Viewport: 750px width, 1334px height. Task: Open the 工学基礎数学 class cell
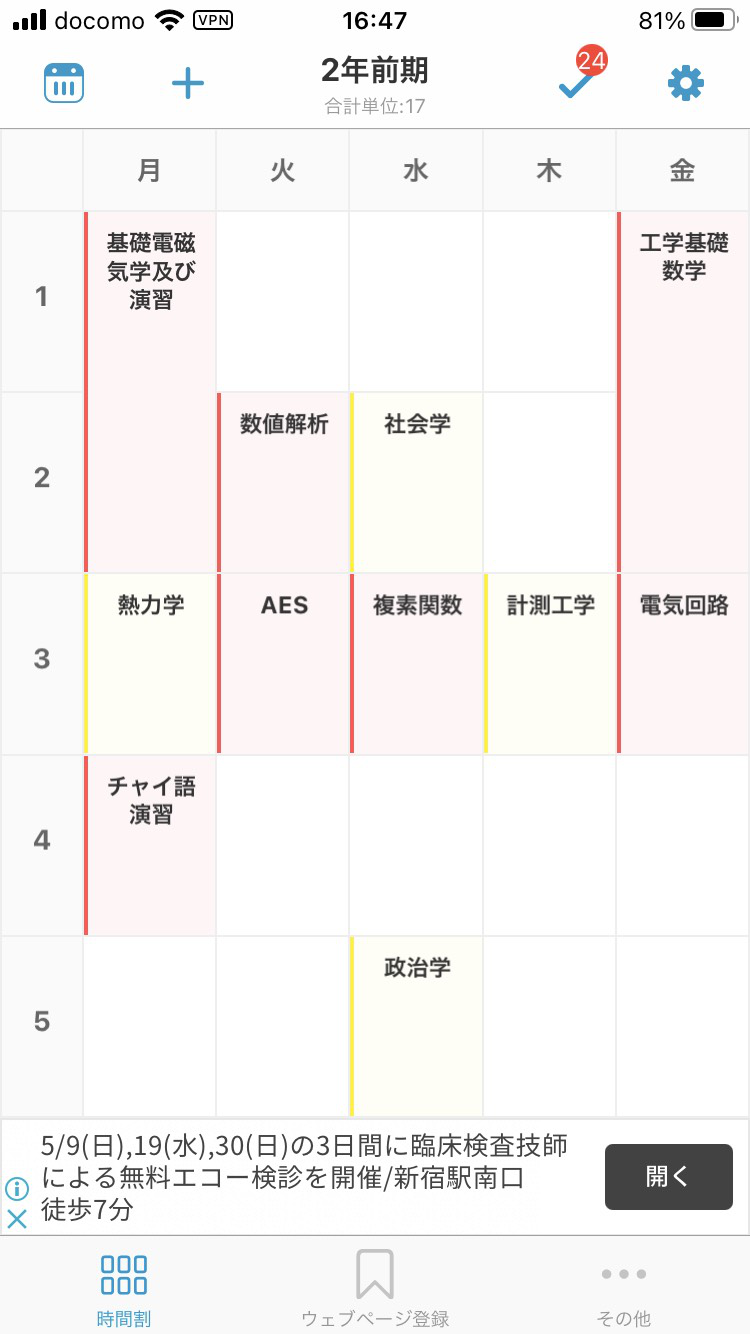click(x=683, y=390)
